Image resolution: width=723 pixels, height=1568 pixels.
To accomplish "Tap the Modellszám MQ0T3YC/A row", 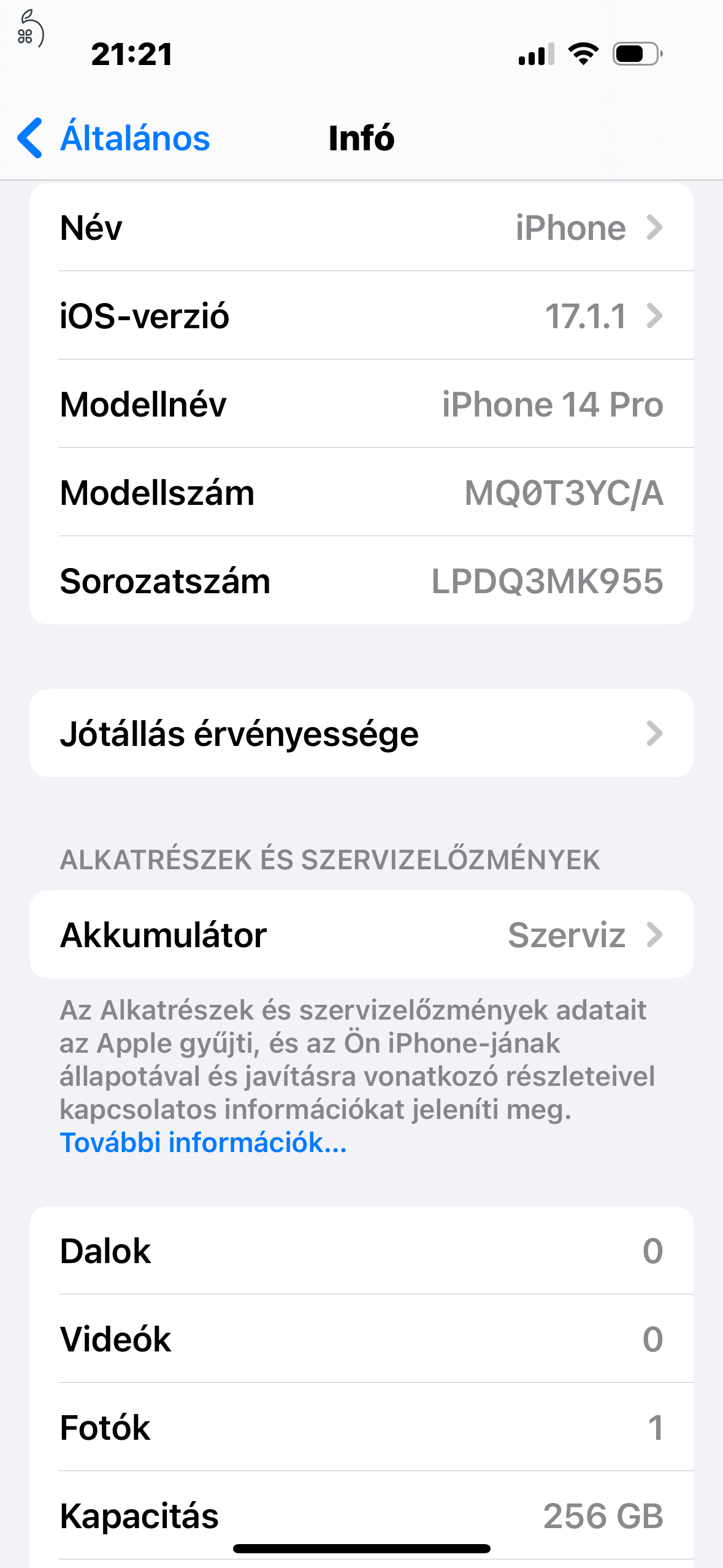I will coord(362,493).
